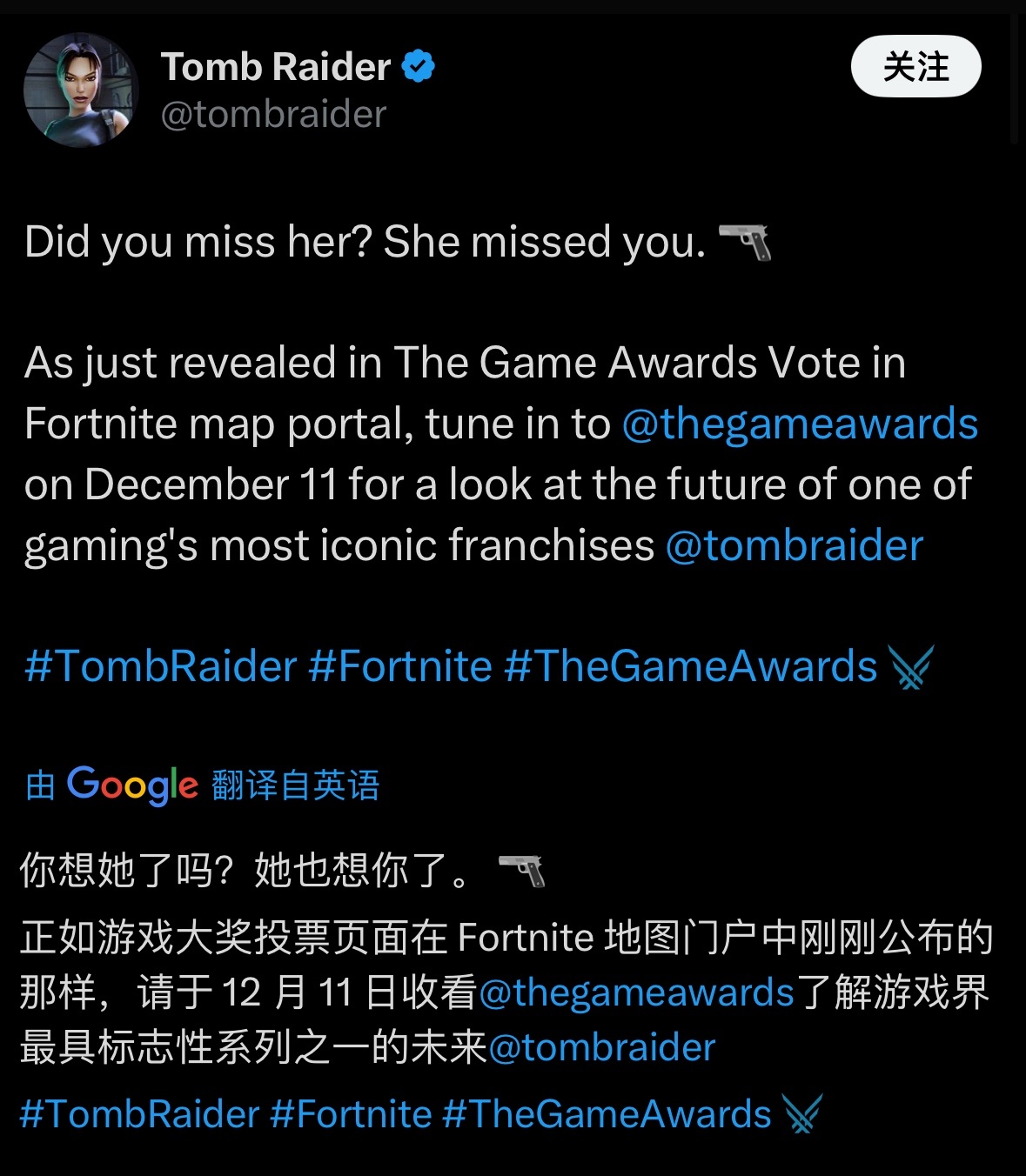
Task: Follow Tomb Raider with the 关注 button
Action: click(x=915, y=66)
